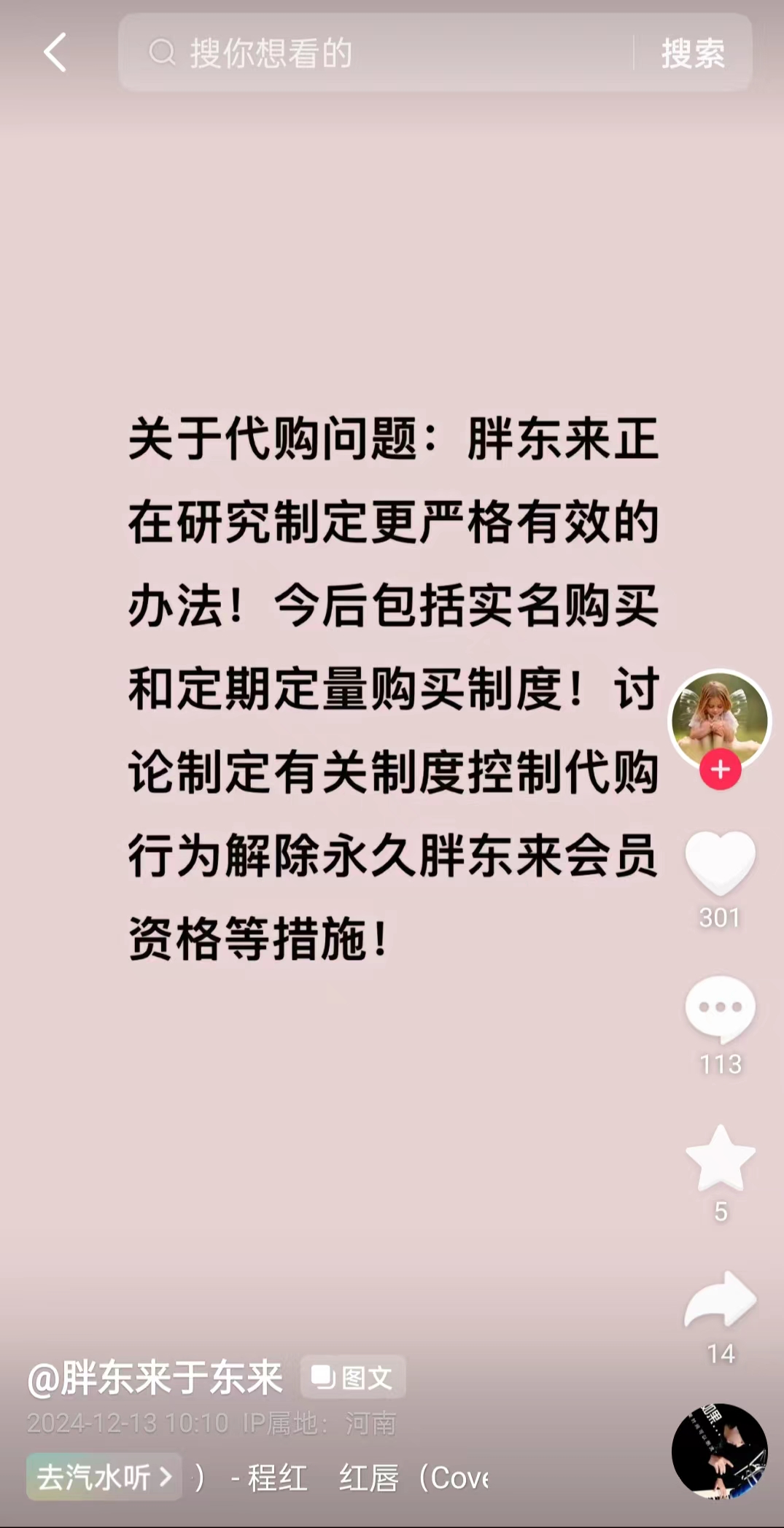Follow the author with the red plus
The image size is (784, 1528).
point(721,769)
